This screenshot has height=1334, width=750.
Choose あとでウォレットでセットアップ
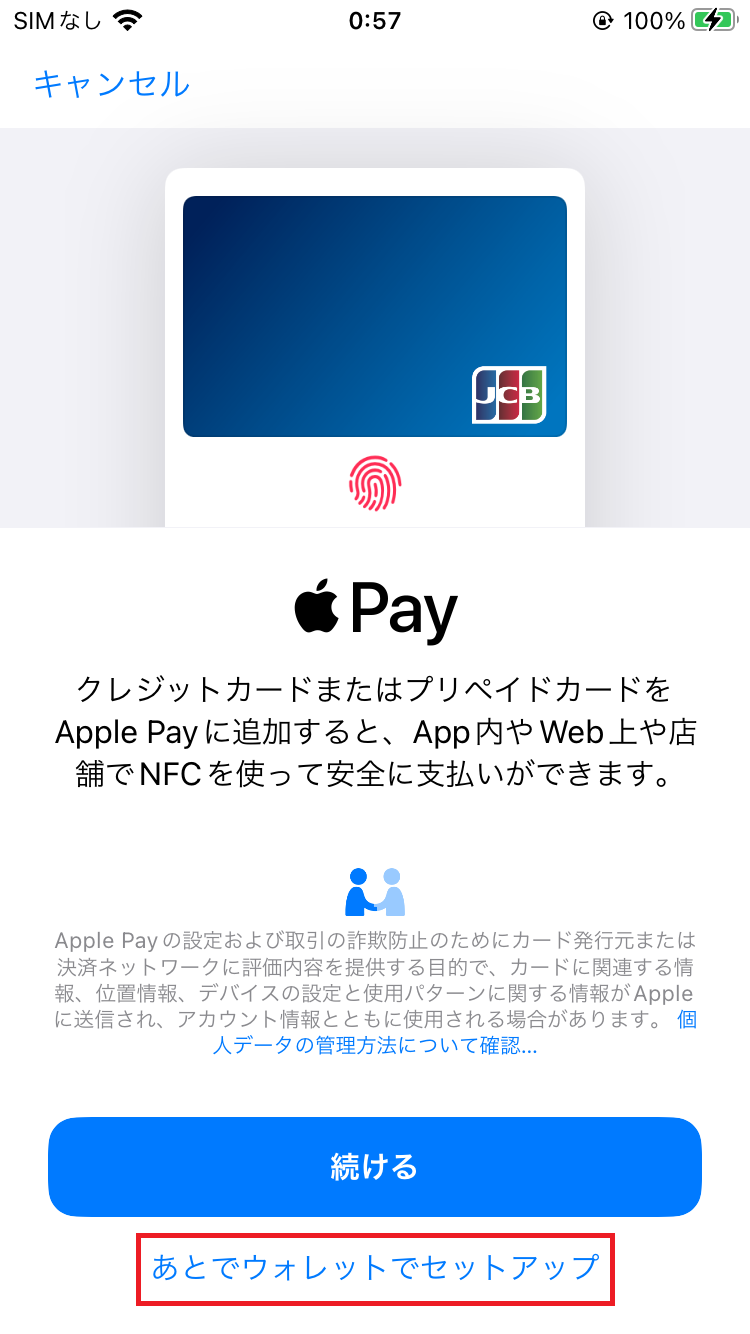click(374, 1268)
